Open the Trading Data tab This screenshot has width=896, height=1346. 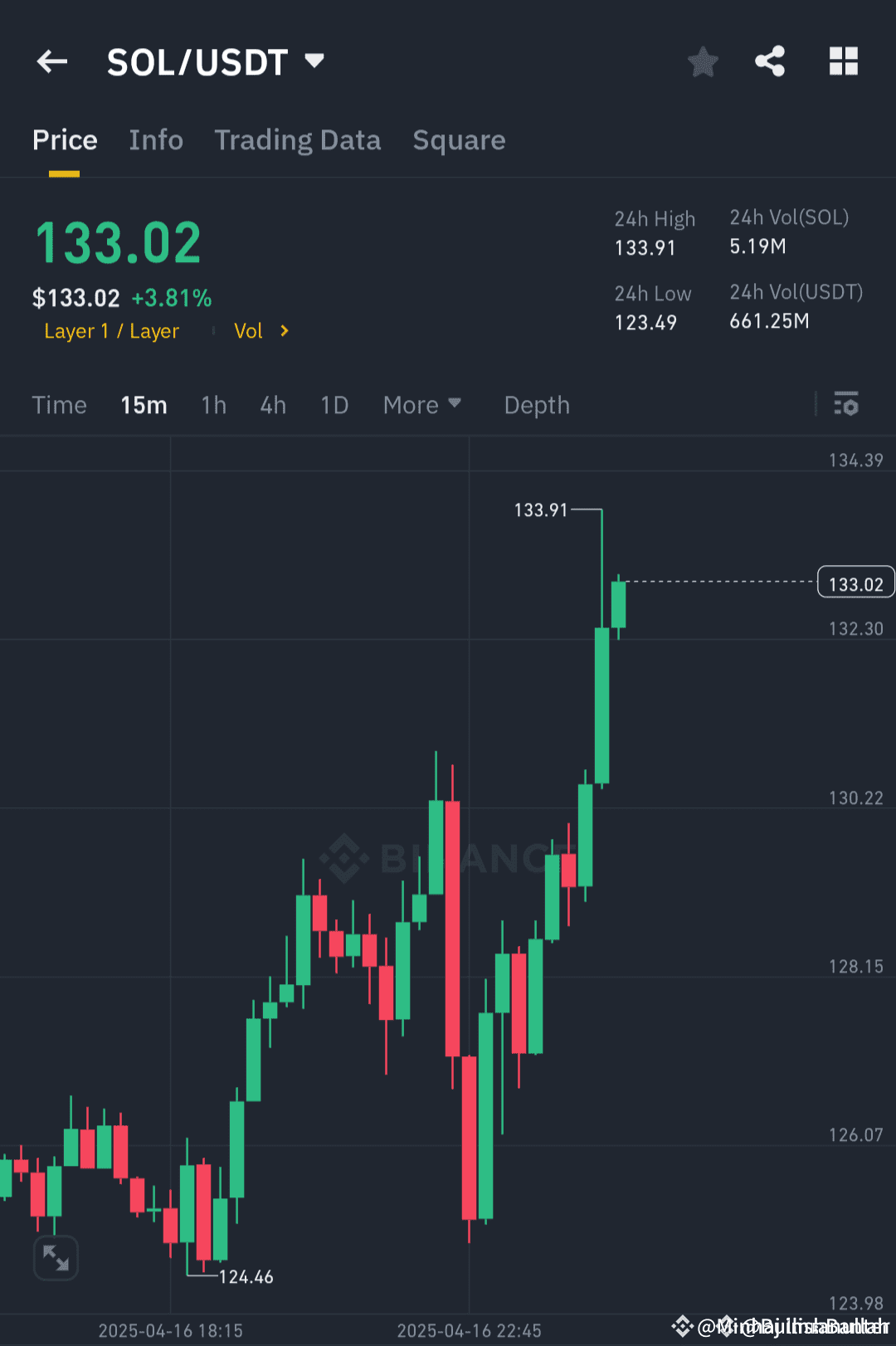(x=297, y=139)
